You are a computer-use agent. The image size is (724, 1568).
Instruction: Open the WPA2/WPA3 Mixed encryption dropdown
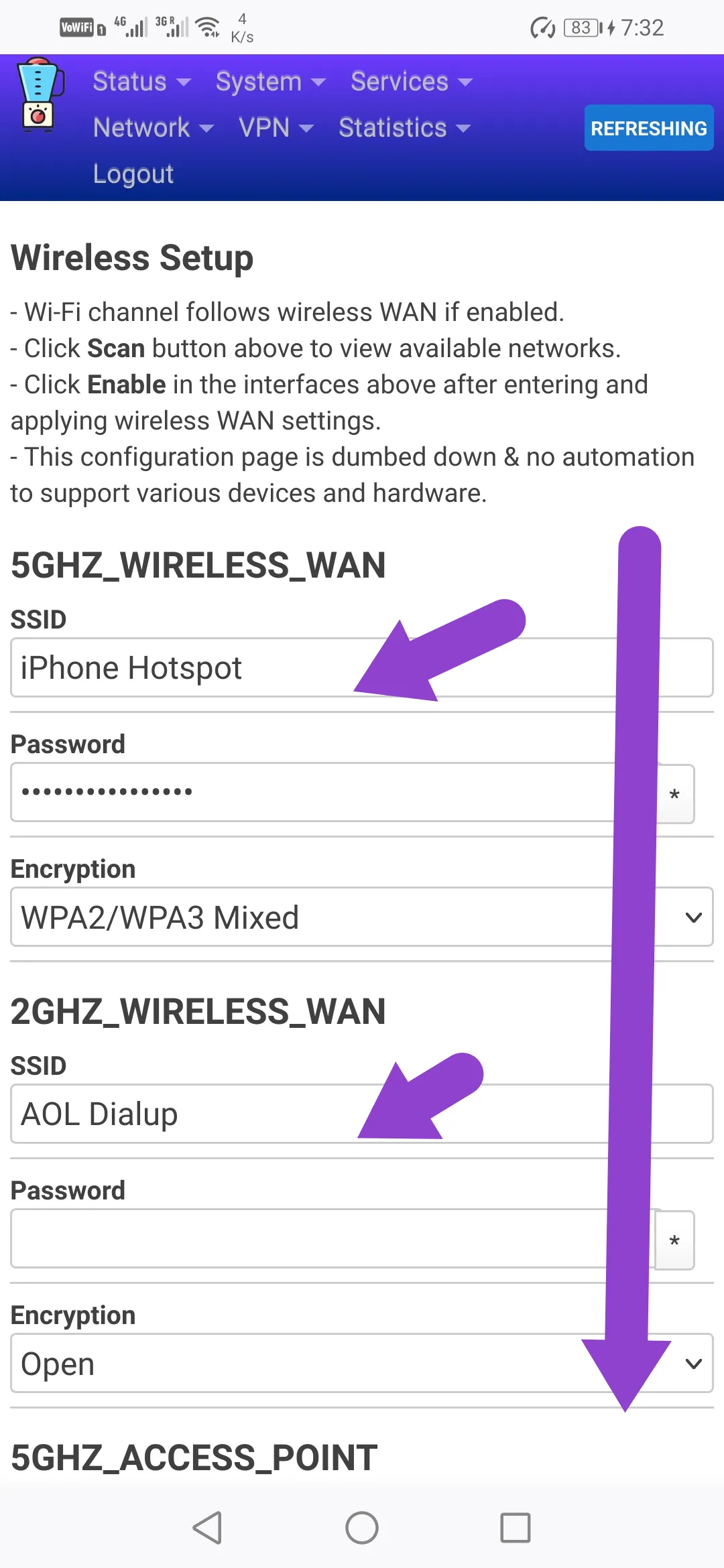coord(362,917)
